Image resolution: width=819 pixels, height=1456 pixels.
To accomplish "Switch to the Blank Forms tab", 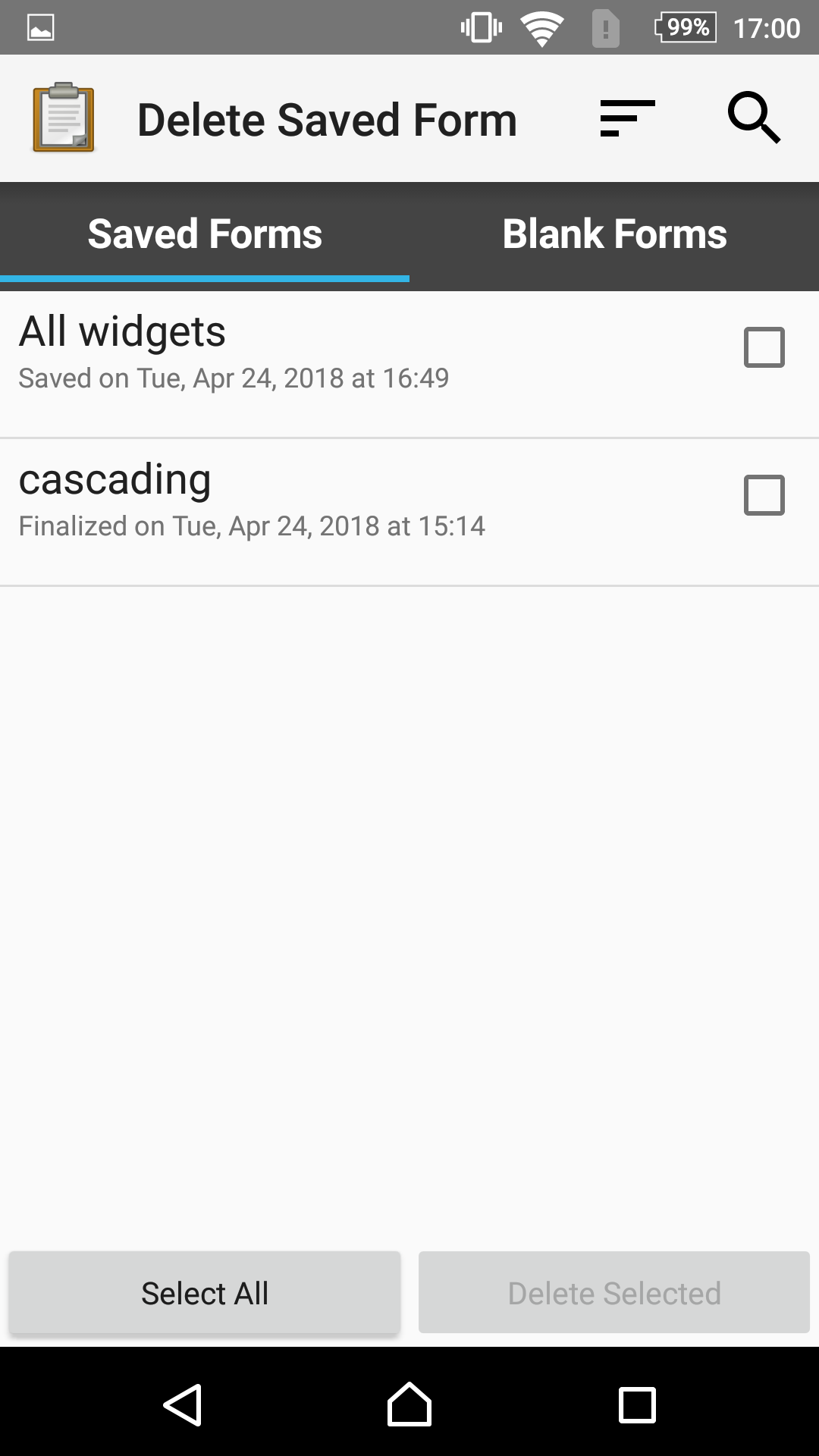I will 614,234.
